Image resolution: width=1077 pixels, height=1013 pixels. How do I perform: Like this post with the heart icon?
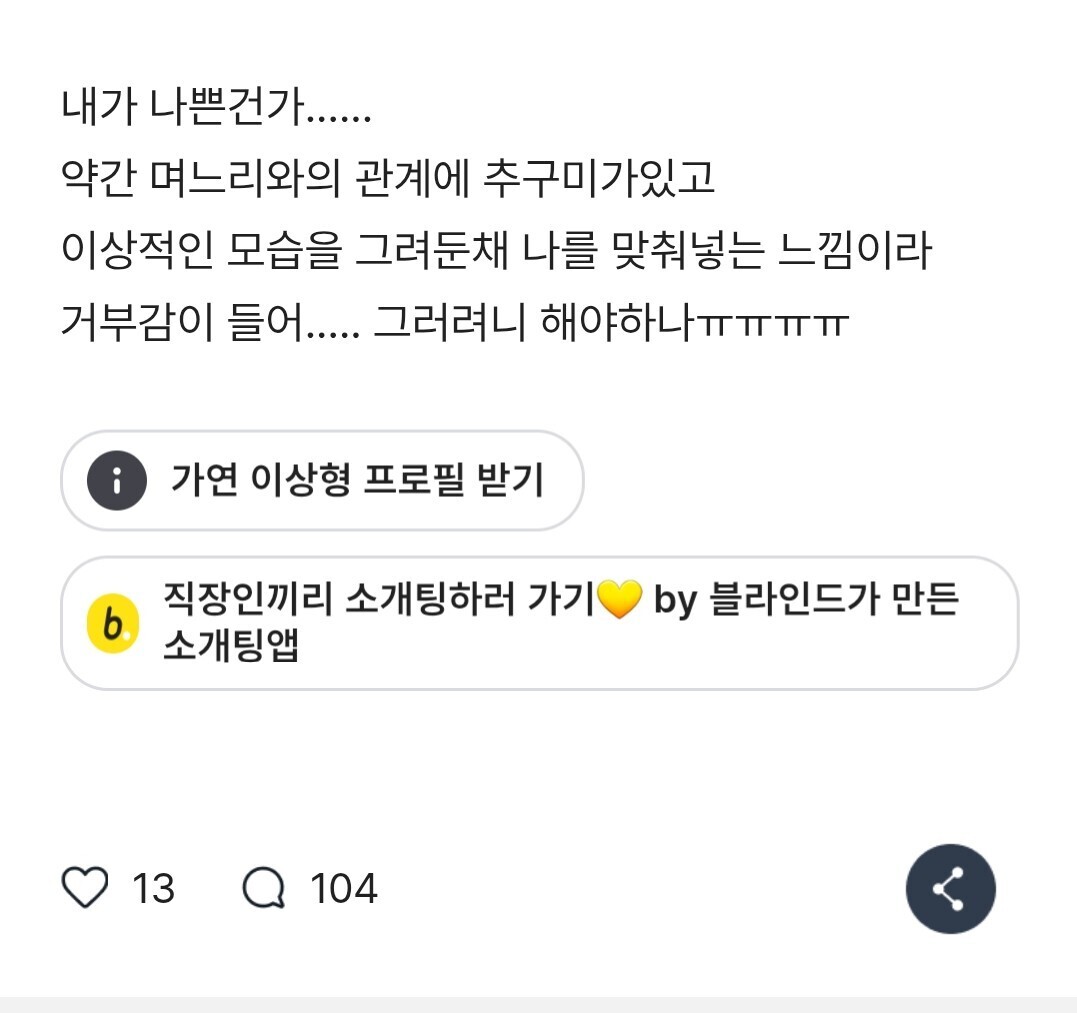point(84,887)
